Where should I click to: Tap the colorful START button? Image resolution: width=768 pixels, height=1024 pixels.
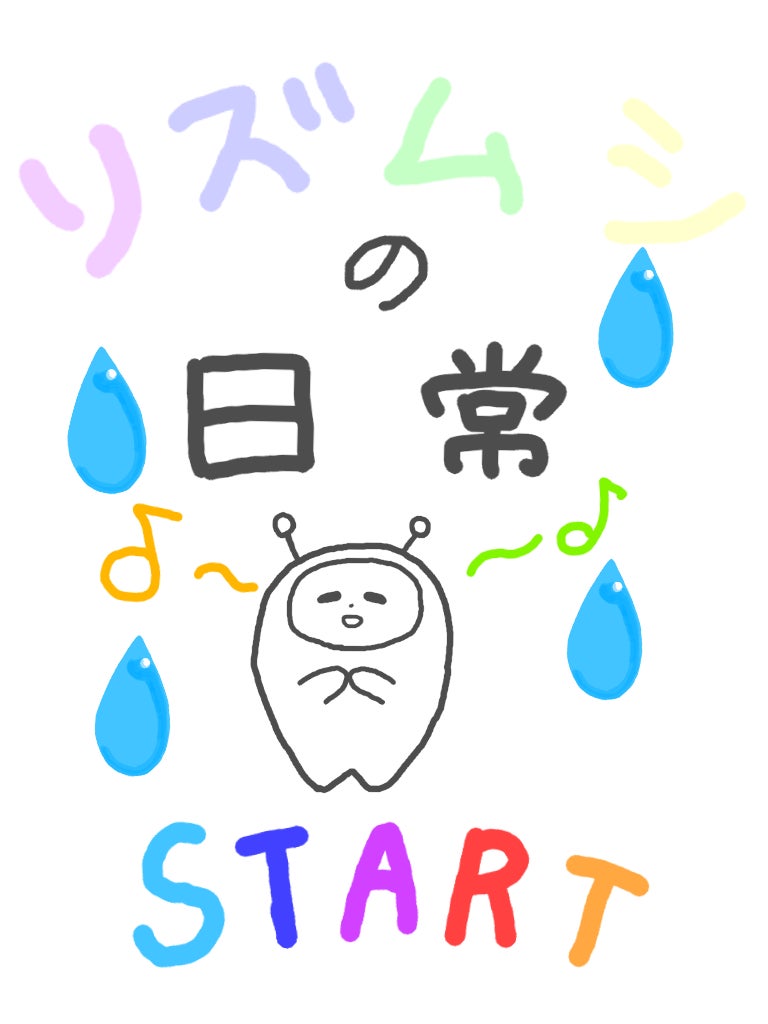(x=391, y=894)
